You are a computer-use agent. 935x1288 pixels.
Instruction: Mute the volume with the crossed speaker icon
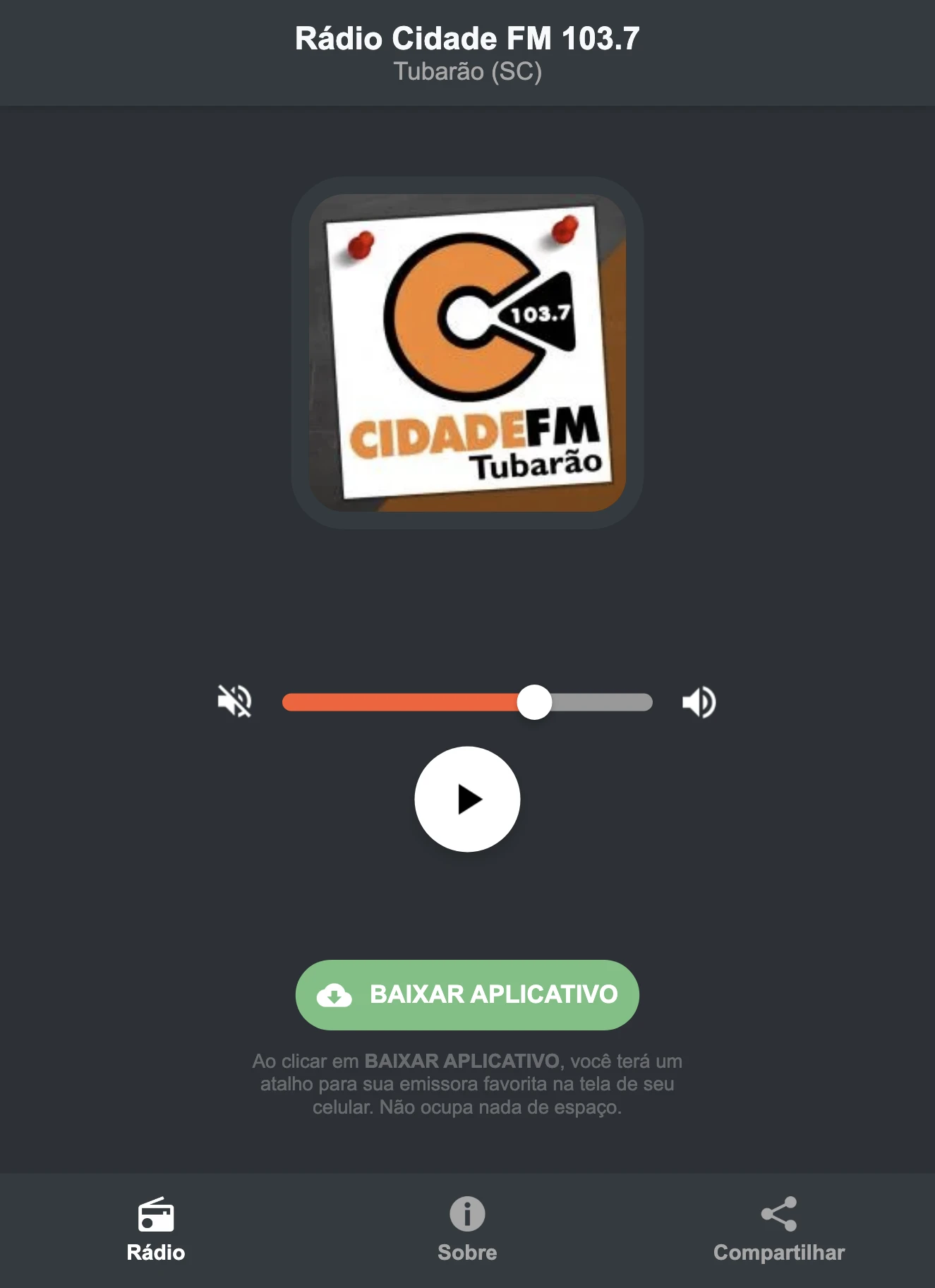236,702
